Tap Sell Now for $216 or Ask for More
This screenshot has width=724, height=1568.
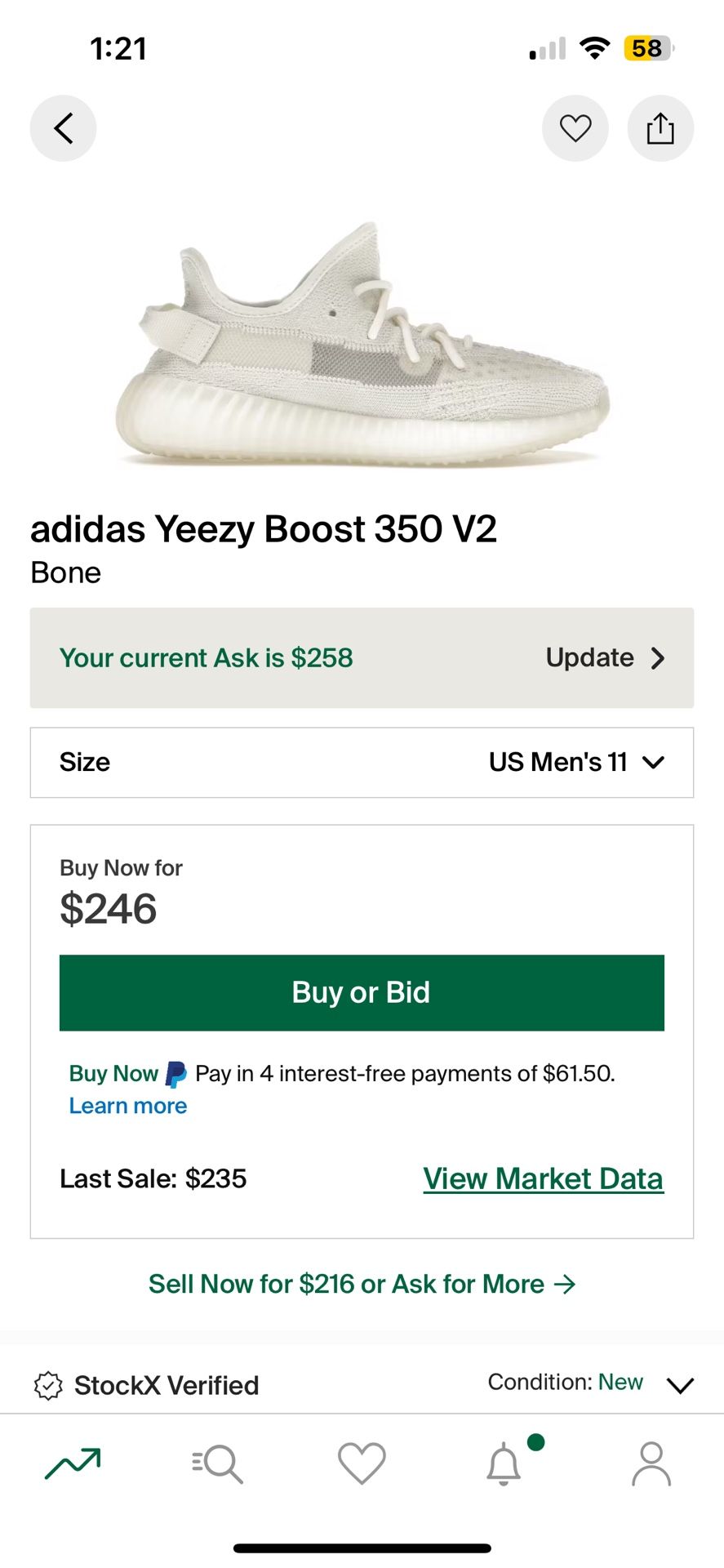362,1284
